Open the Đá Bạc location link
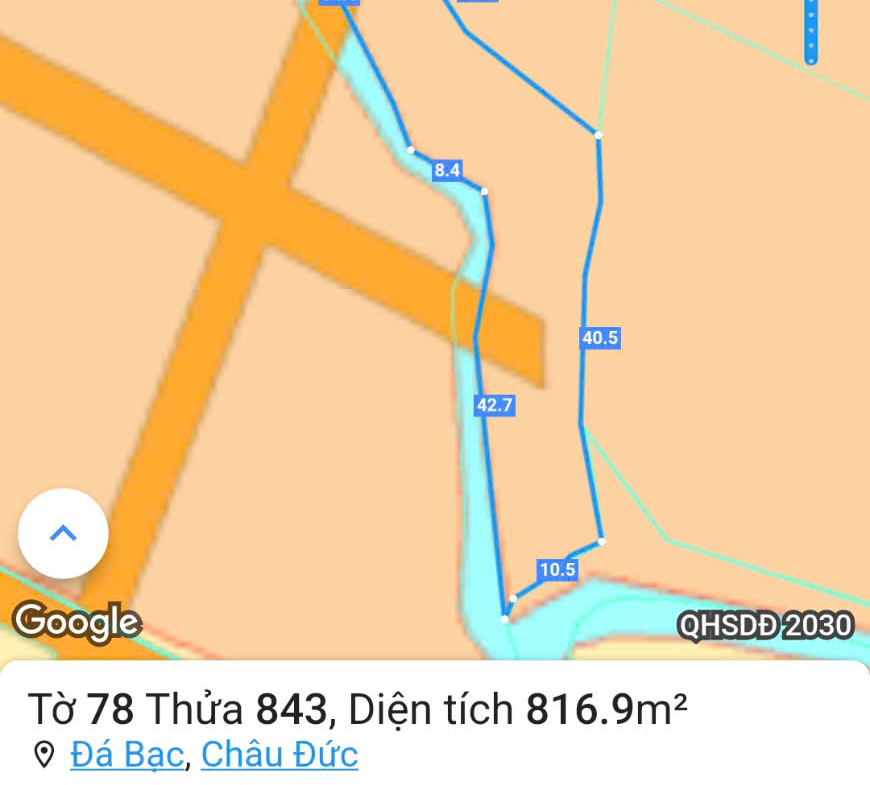This screenshot has width=870, height=785. tap(127, 754)
